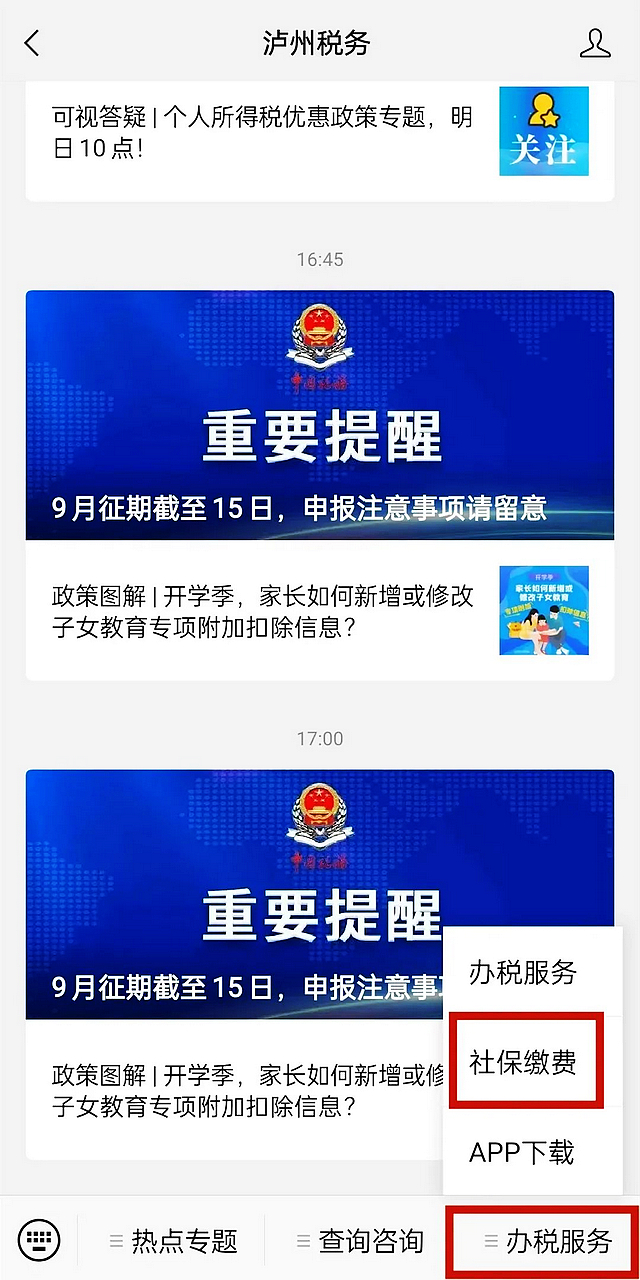The height and width of the screenshot is (1280, 640).
Task: Open the 热点专题 bottom menu
Action: pos(174,1242)
